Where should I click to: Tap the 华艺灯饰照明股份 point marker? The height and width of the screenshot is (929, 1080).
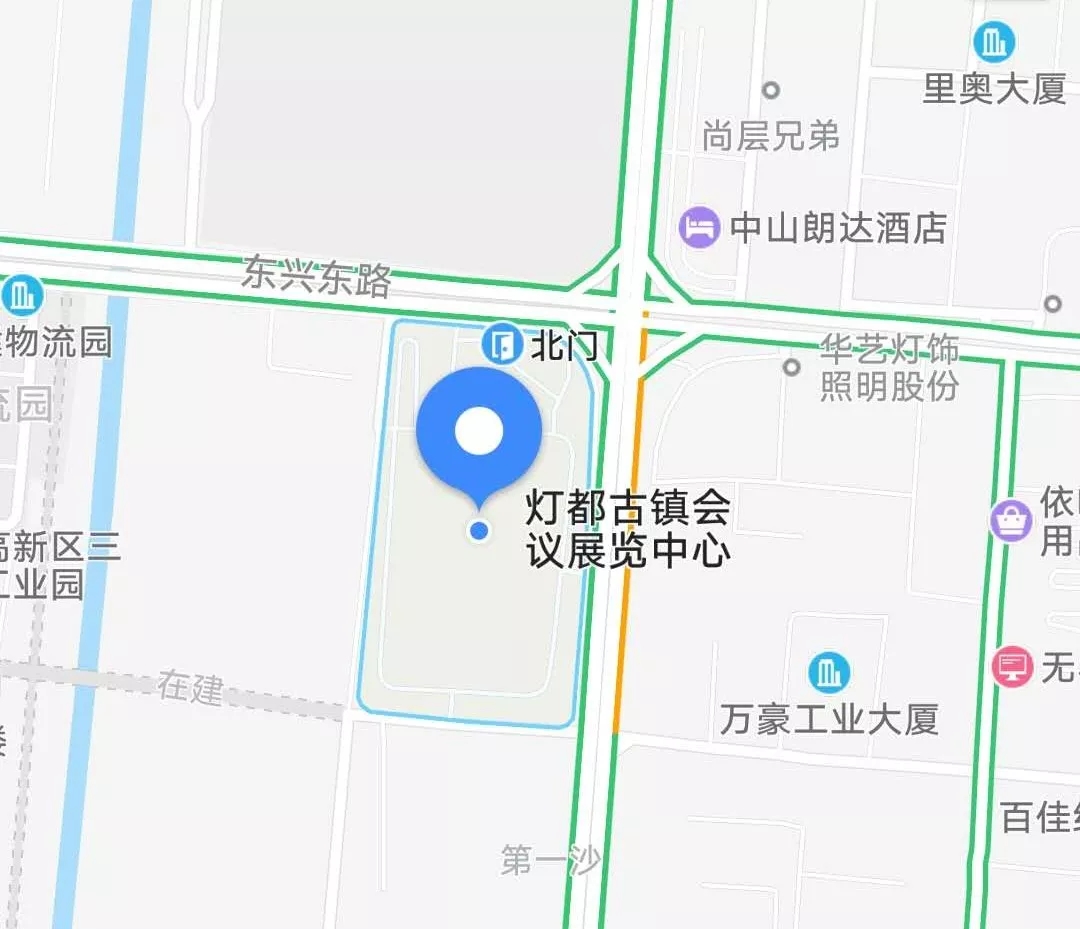(792, 367)
